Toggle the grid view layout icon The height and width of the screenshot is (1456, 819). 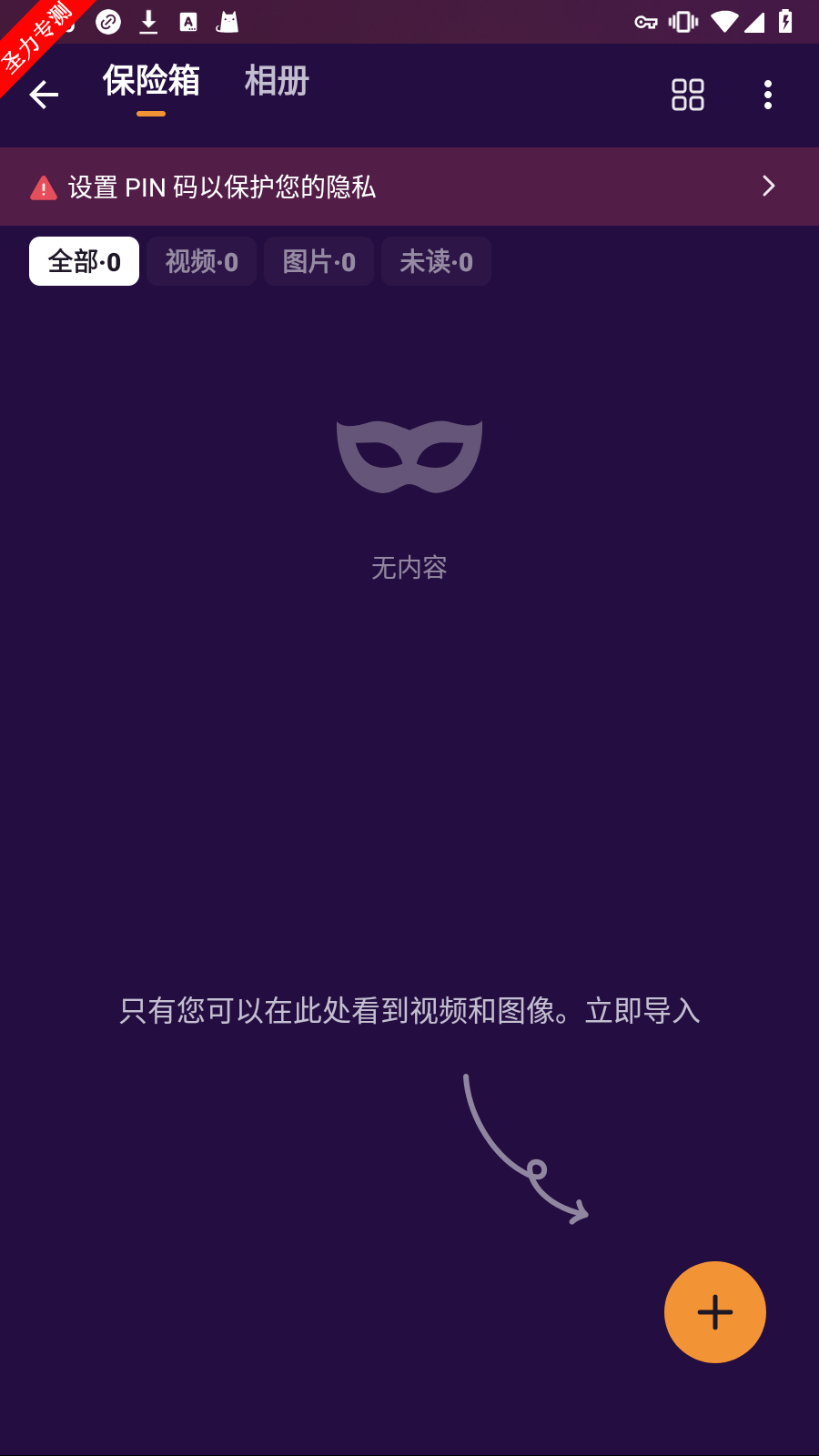tap(687, 95)
